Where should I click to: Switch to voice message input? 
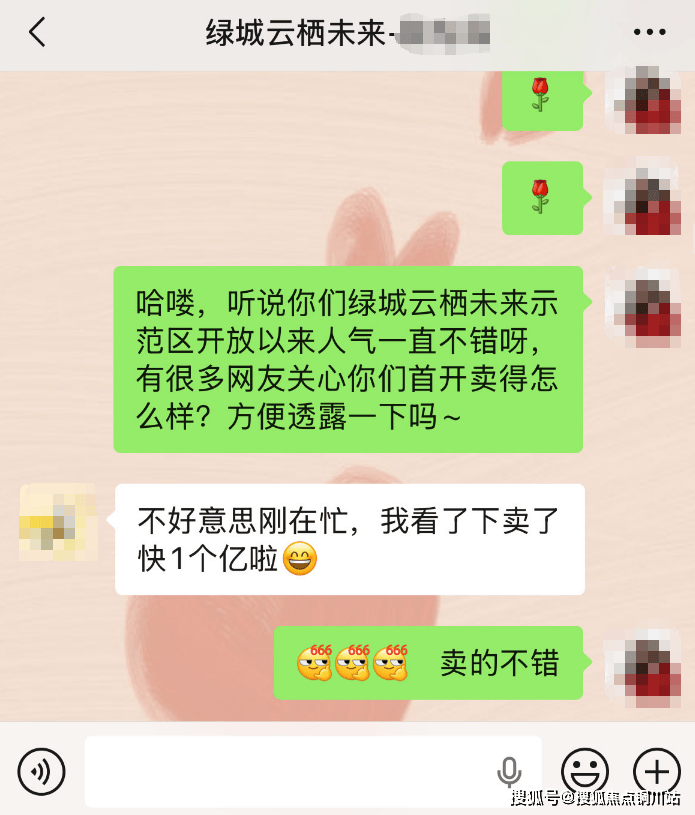click(x=41, y=771)
